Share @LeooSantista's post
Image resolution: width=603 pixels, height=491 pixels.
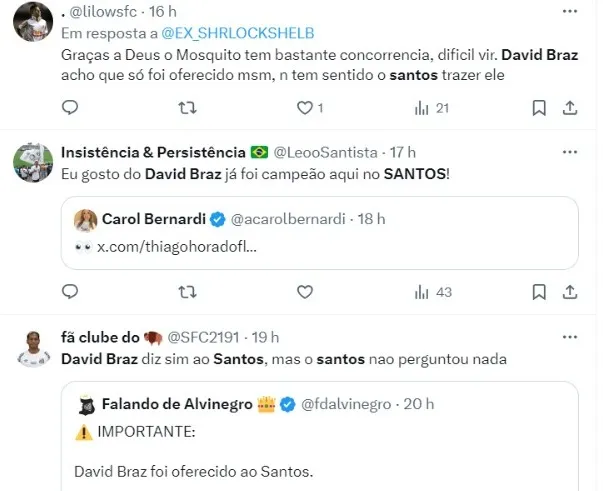click(x=569, y=292)
